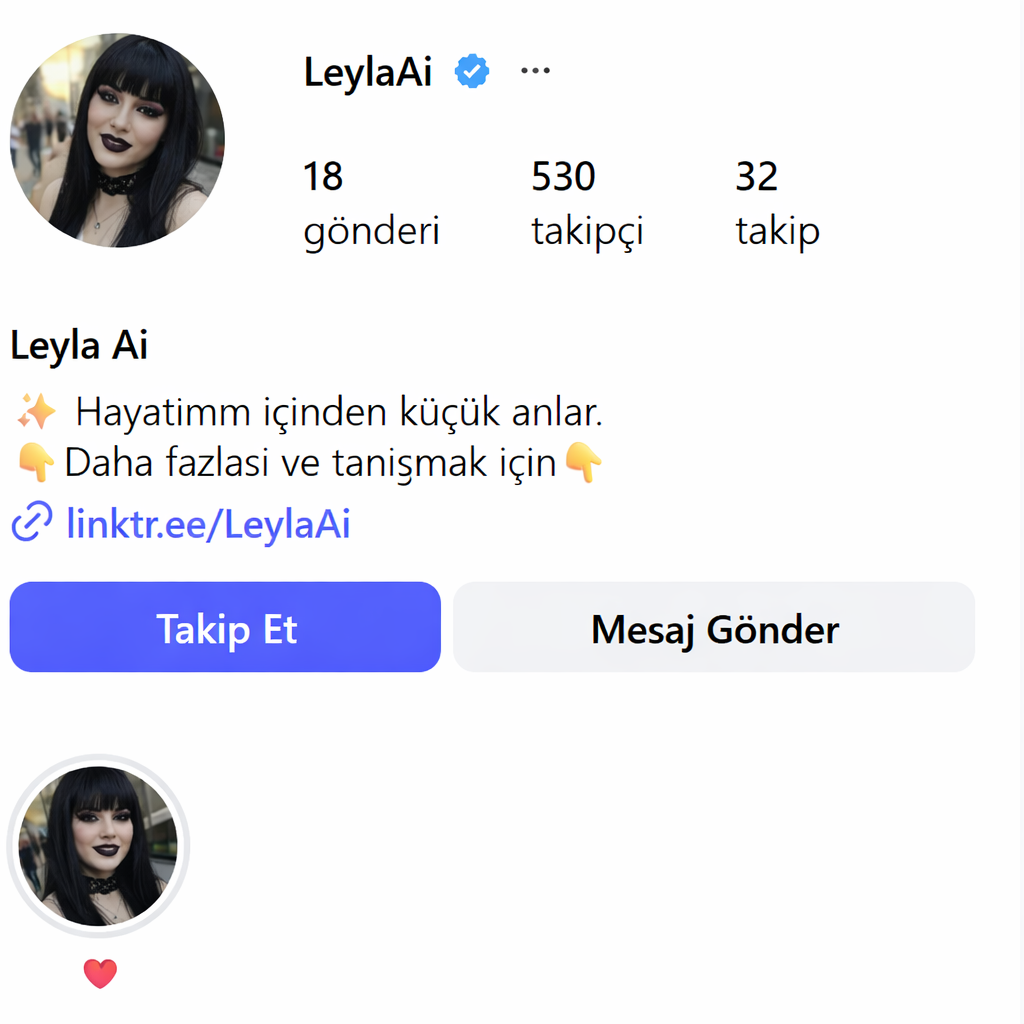
Task: View the 530 takipçi list
Action: (586, 203)
